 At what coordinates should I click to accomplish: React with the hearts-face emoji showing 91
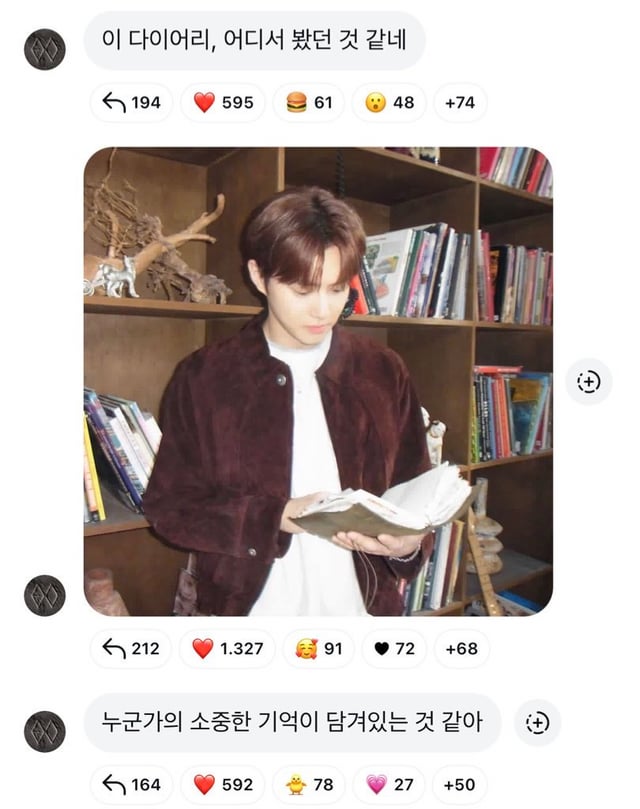(x=318, y=649)
